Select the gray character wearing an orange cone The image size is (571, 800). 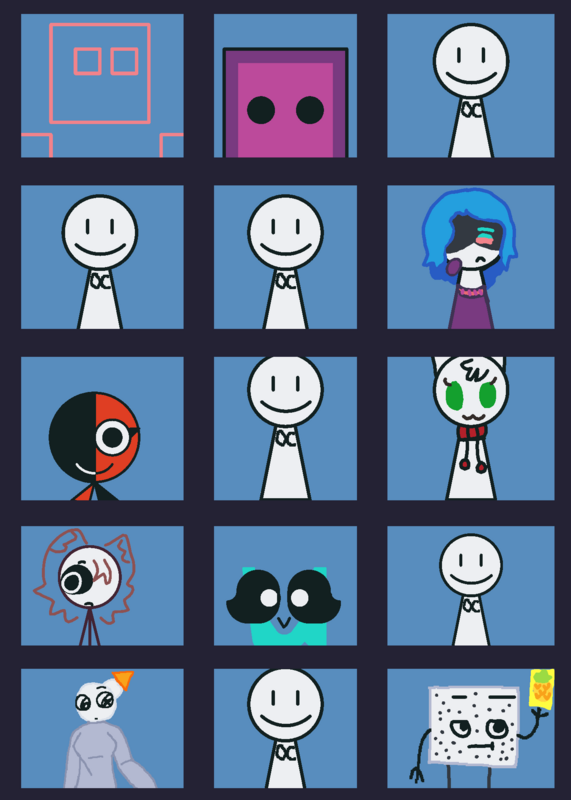(x=102, y=729)
